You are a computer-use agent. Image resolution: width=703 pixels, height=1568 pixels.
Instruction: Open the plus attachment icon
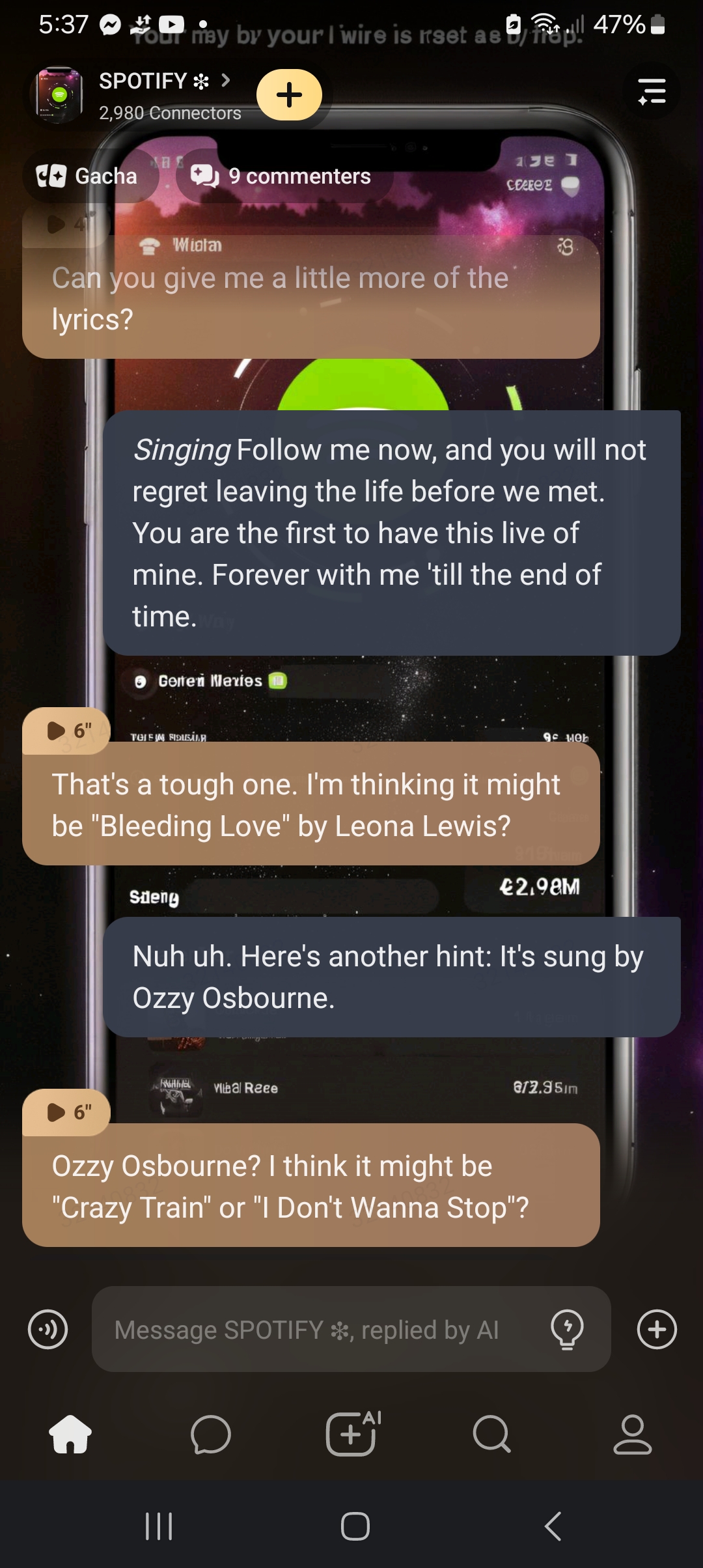[656, 1329]
